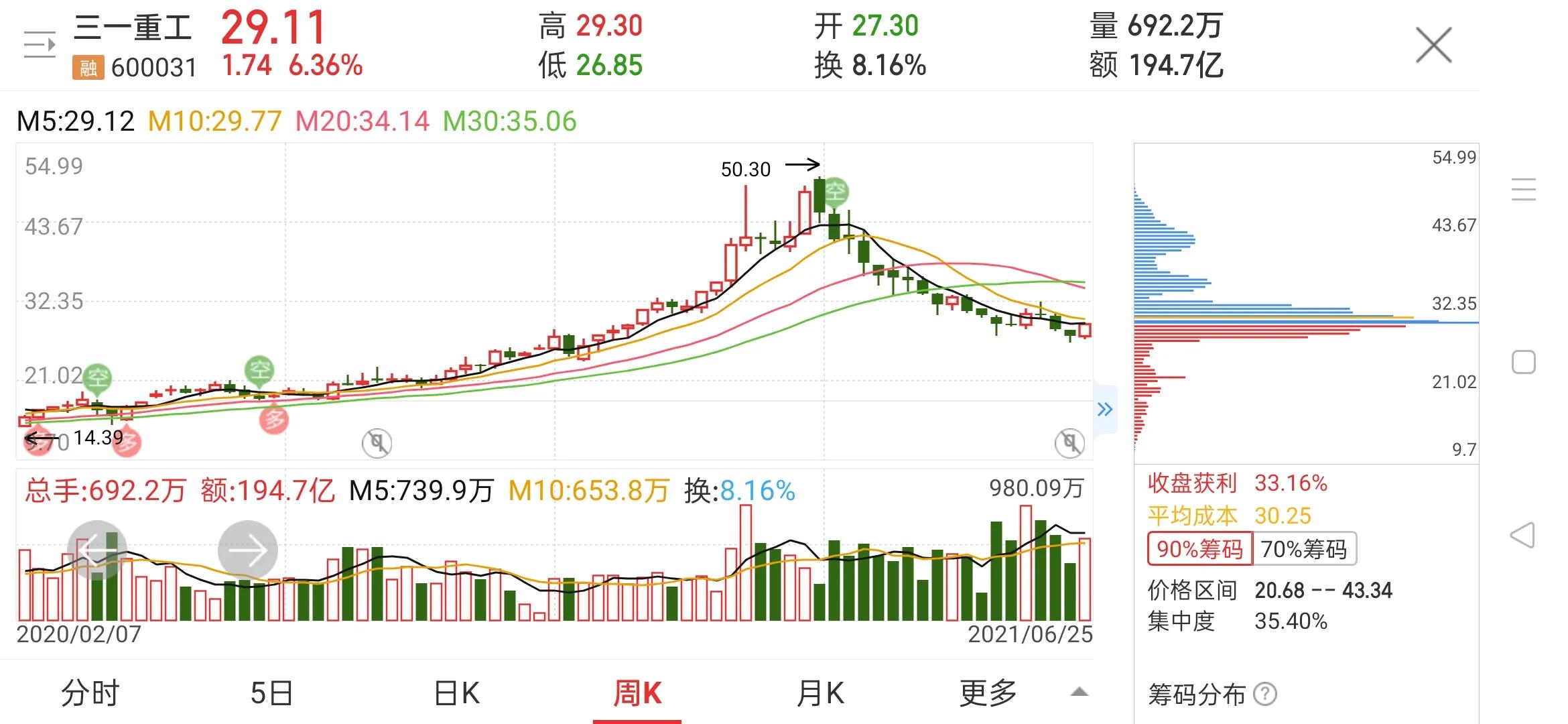1568x724 pixels.
Task: Switch to the 日K chart tab
Action: [x=457, y=693]
